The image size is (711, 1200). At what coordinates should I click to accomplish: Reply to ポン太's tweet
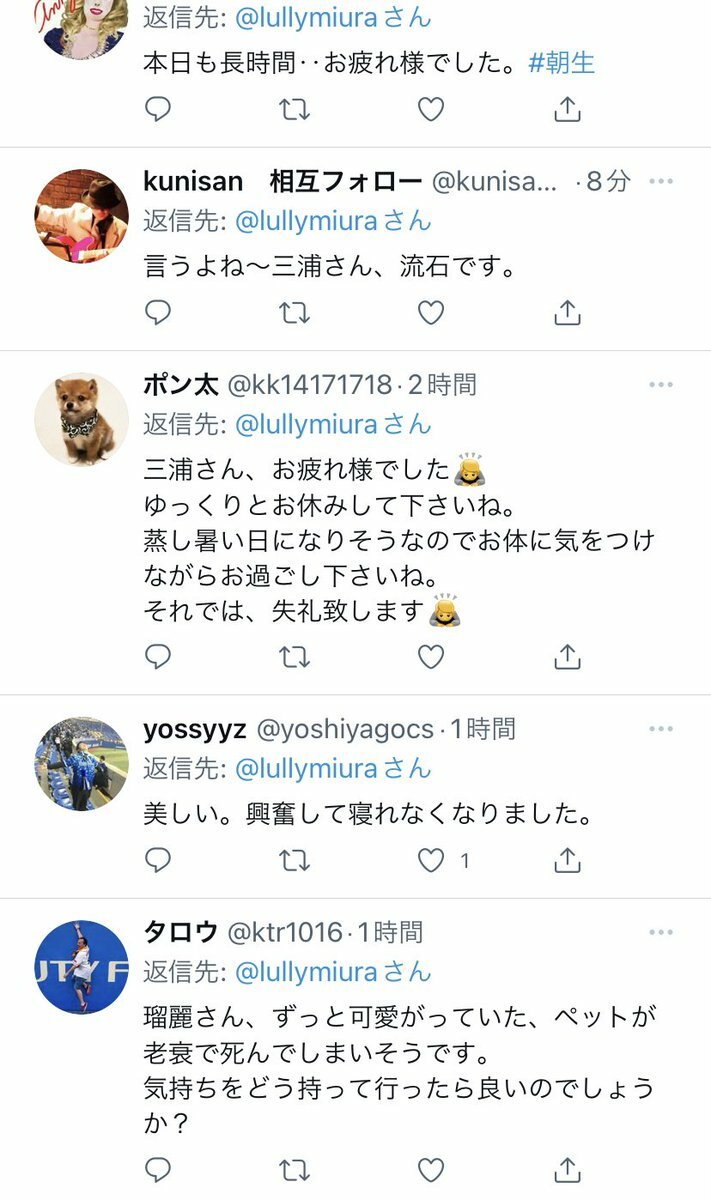pyautogui.click(x=158, y=656)
